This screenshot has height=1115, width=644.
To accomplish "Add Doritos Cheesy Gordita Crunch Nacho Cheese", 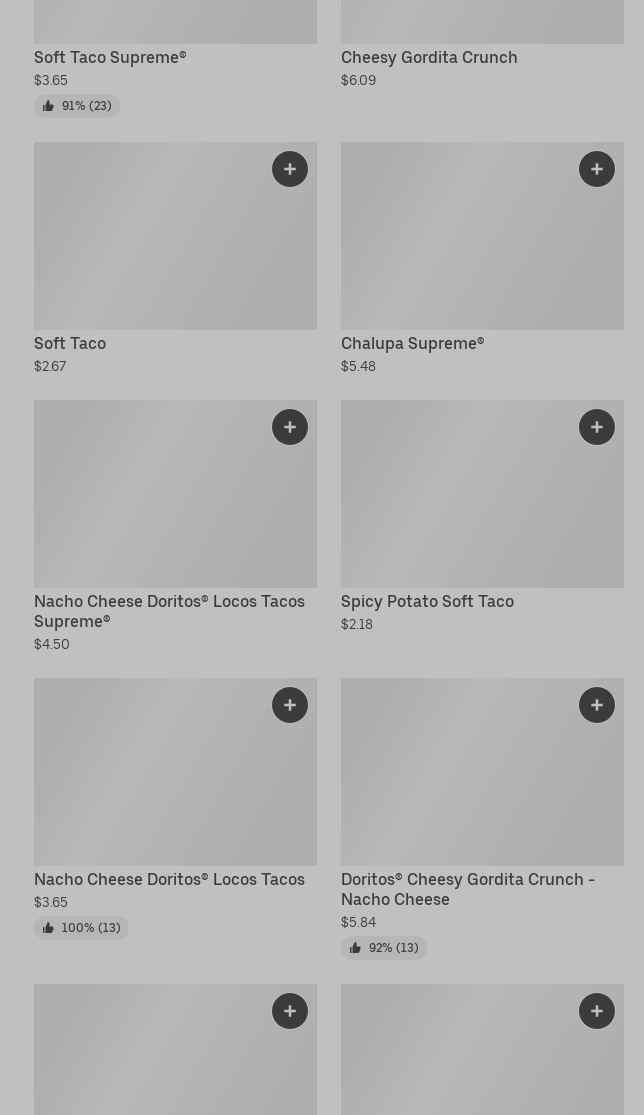I will point(597,705).
